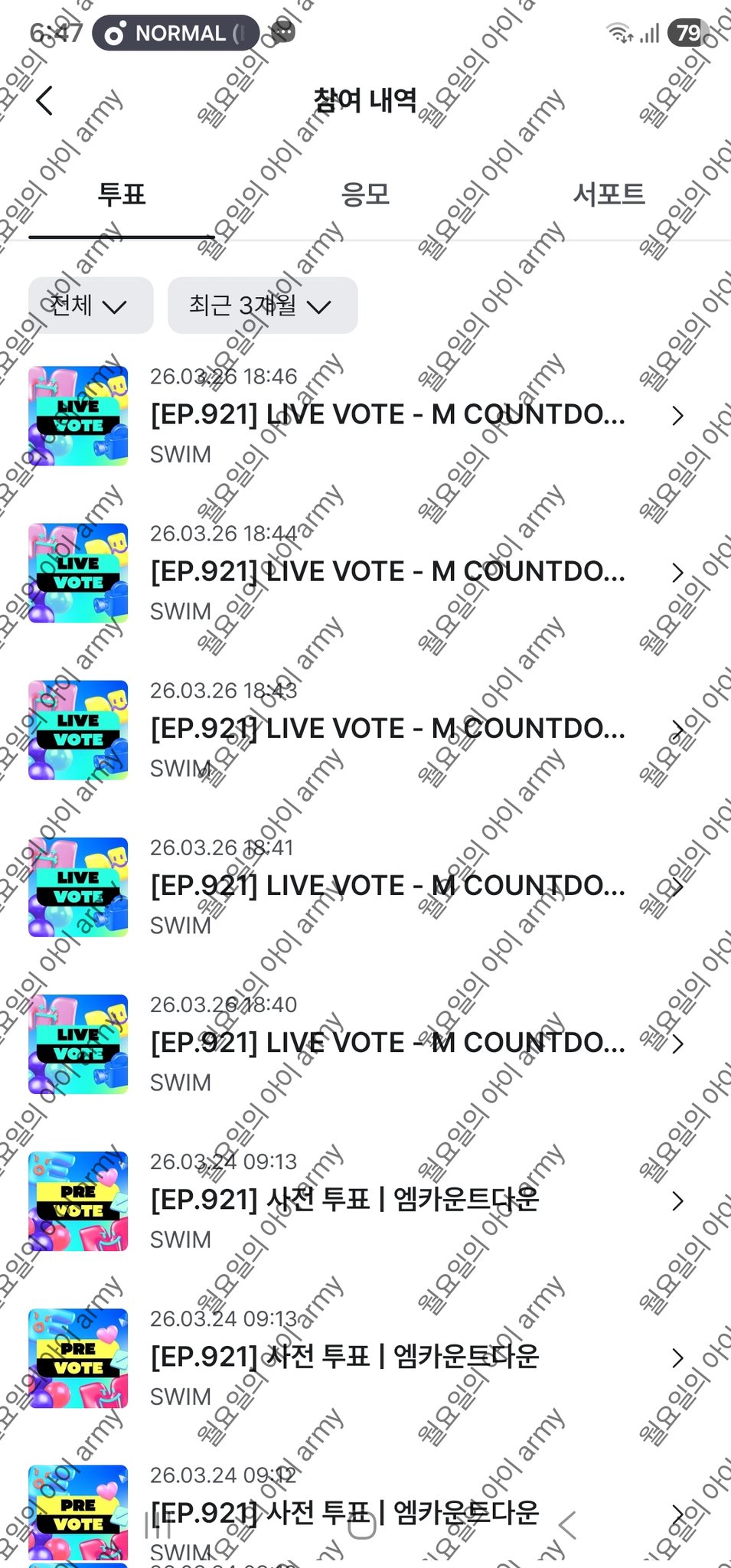The width and height of the screenshot is (731, 1568).
Task: Go back from the 참여 내역 page
Action: (x=45, y=100)
